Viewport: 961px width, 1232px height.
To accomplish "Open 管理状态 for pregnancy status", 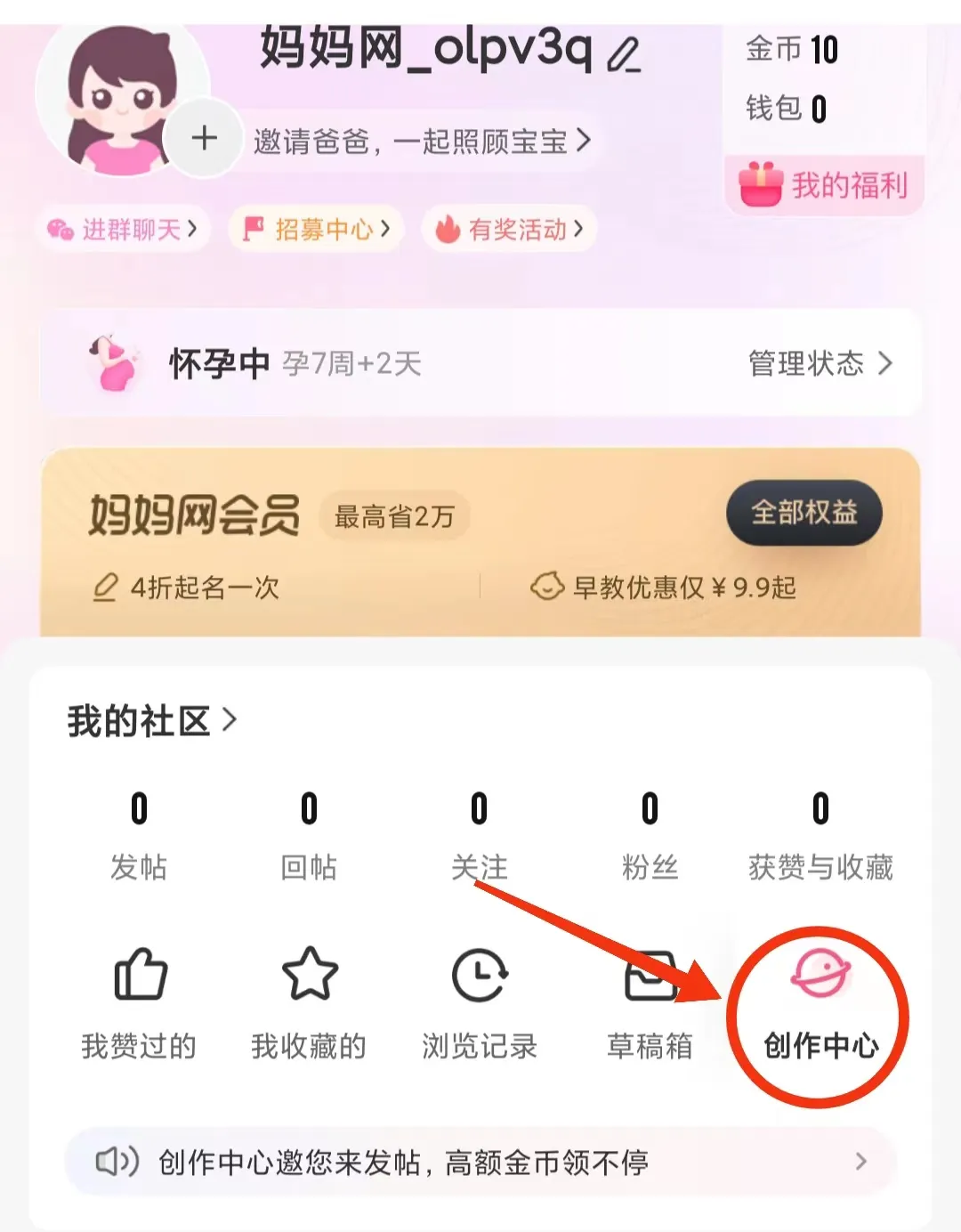I will click(x=819, y=363).
